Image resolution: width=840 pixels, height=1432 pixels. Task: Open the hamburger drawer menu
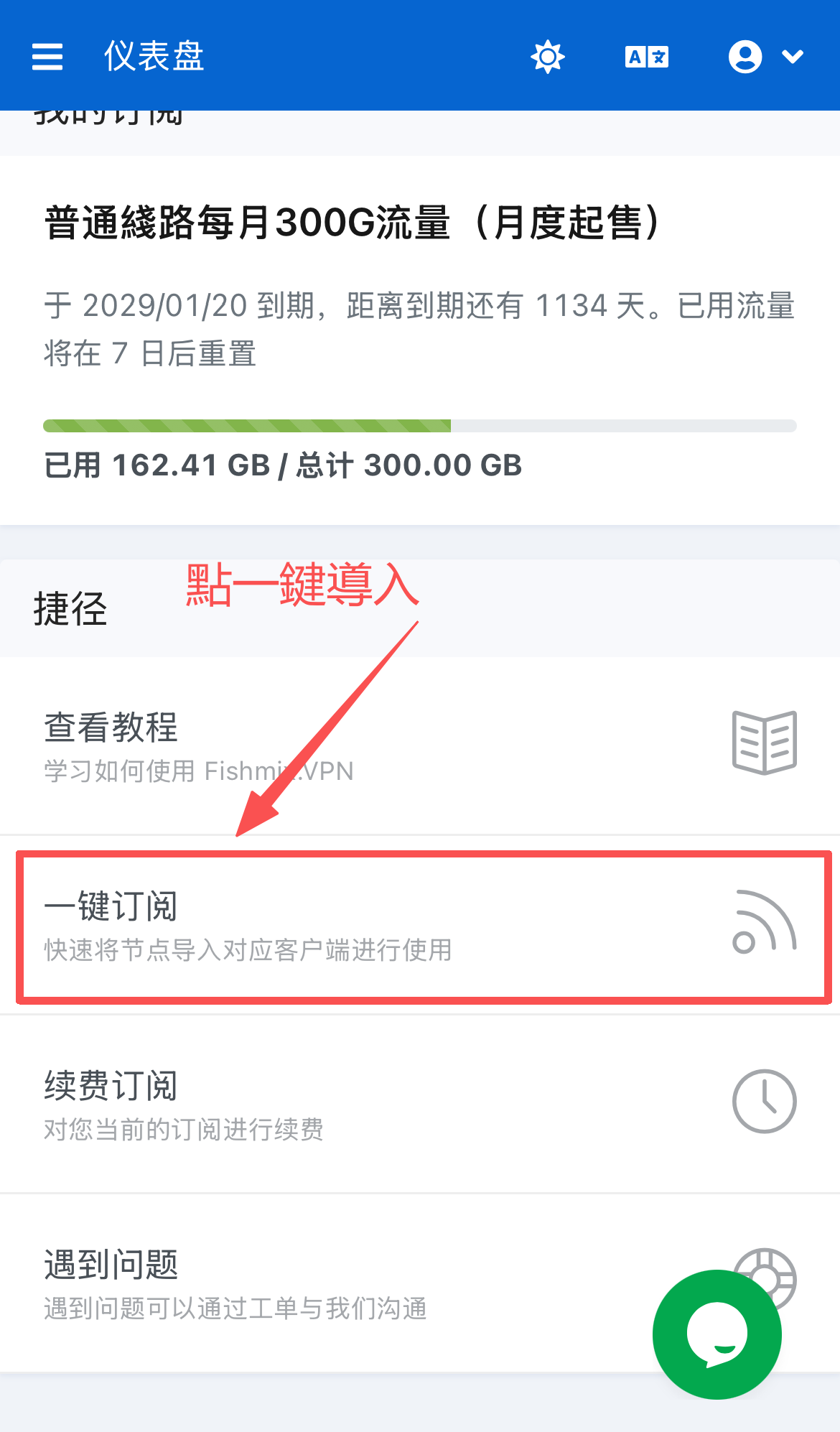point(47,57)
